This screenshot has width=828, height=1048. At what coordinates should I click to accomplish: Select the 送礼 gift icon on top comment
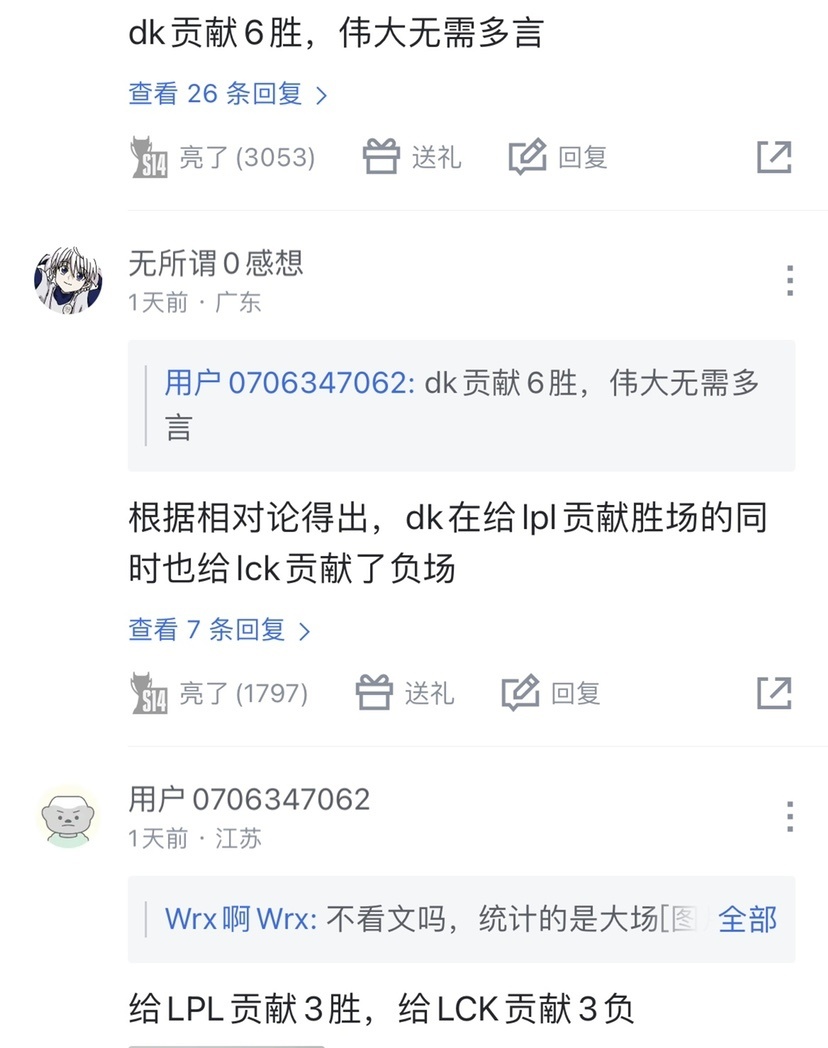[x=381, y=157]
